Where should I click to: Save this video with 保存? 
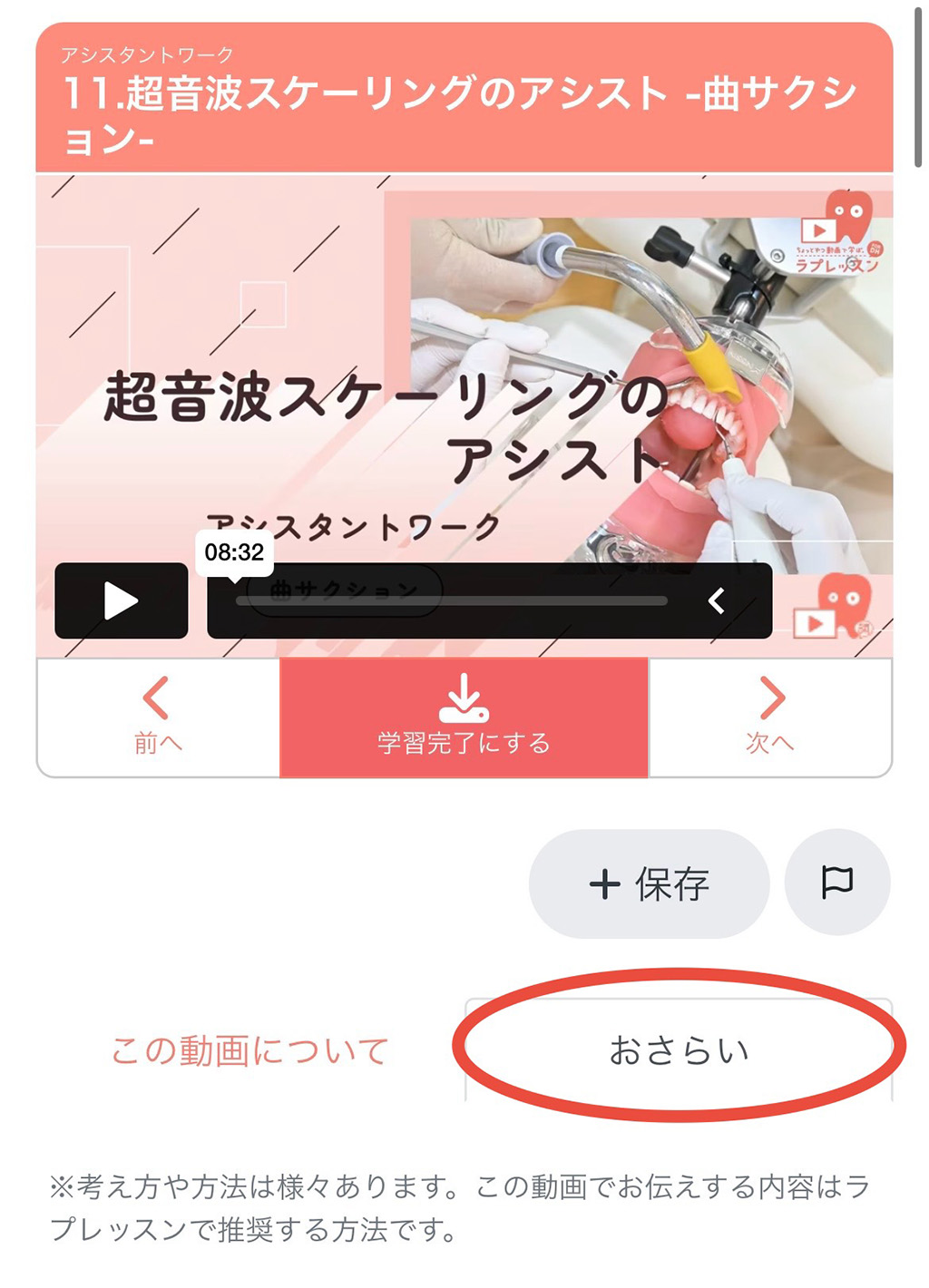(x=649, y=883)
